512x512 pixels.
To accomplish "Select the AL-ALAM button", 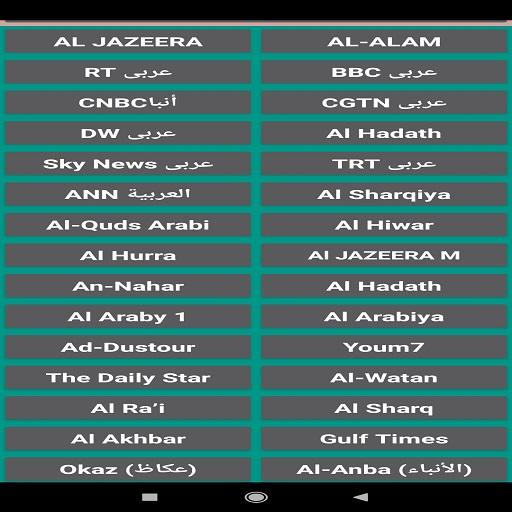I will 384,41.
